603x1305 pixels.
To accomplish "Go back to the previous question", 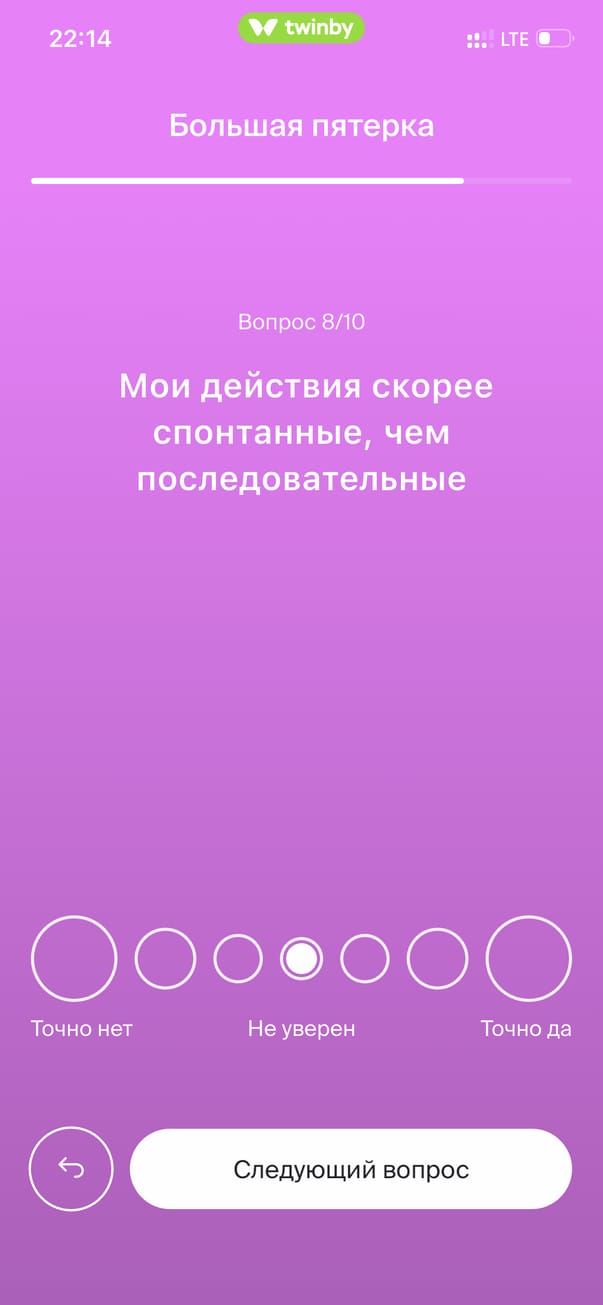I will 71,1169.
